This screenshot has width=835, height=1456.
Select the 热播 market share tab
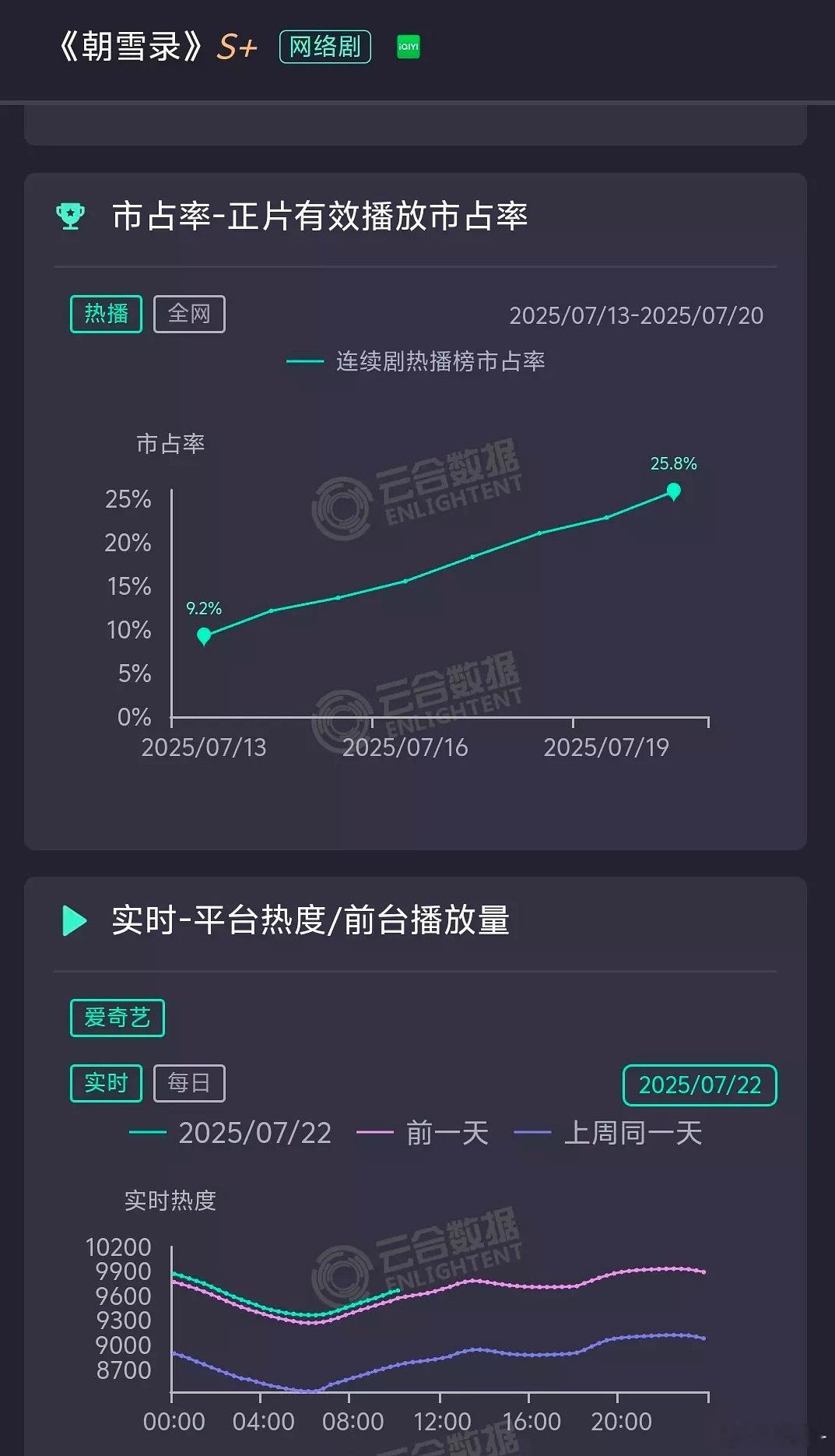point(106,314)
